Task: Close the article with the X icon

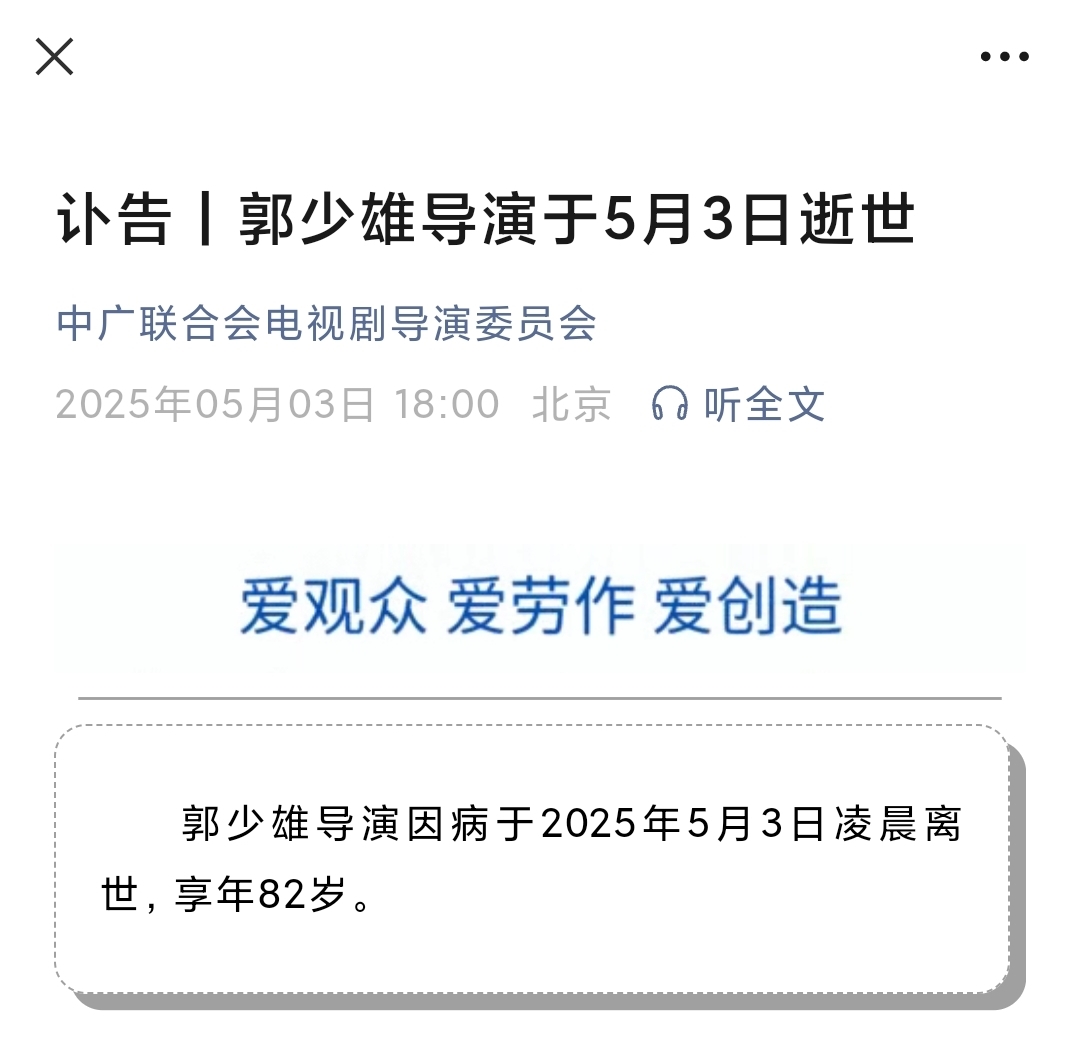Action: [54, 56]
